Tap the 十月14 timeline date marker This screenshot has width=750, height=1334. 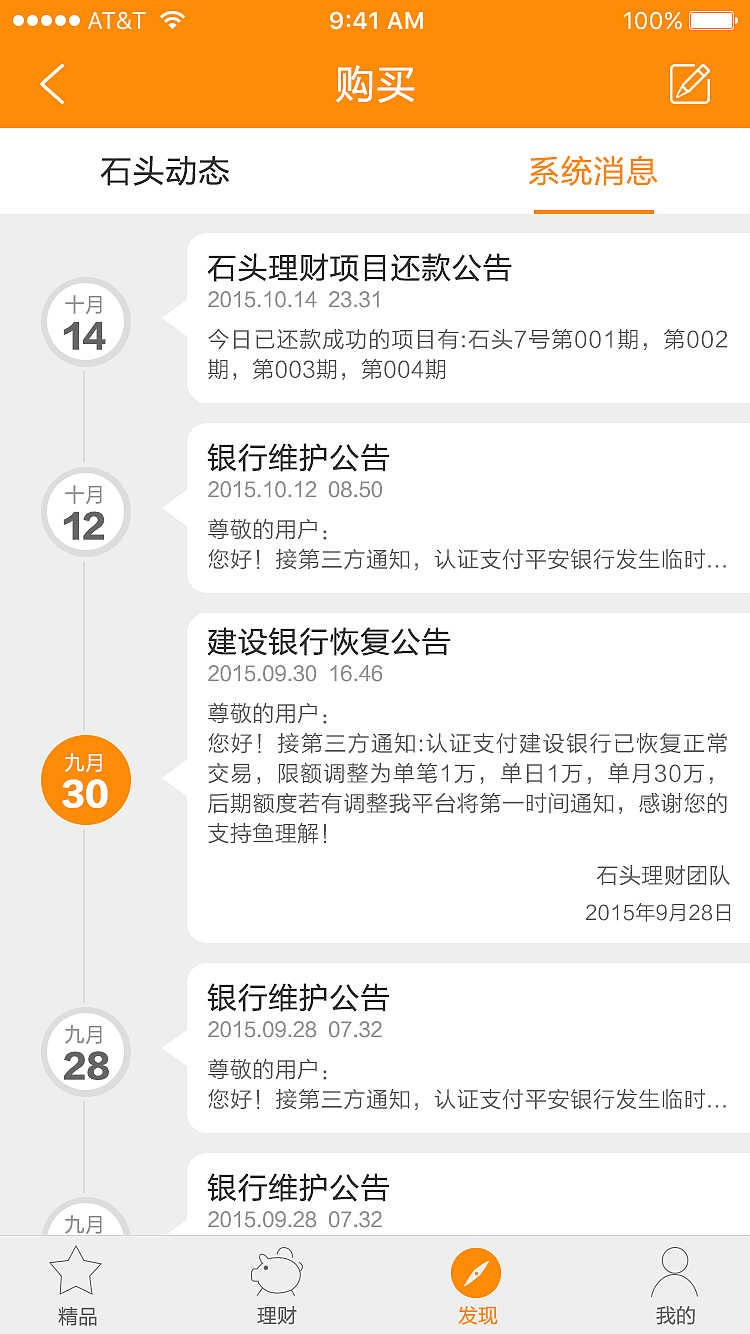85,322
